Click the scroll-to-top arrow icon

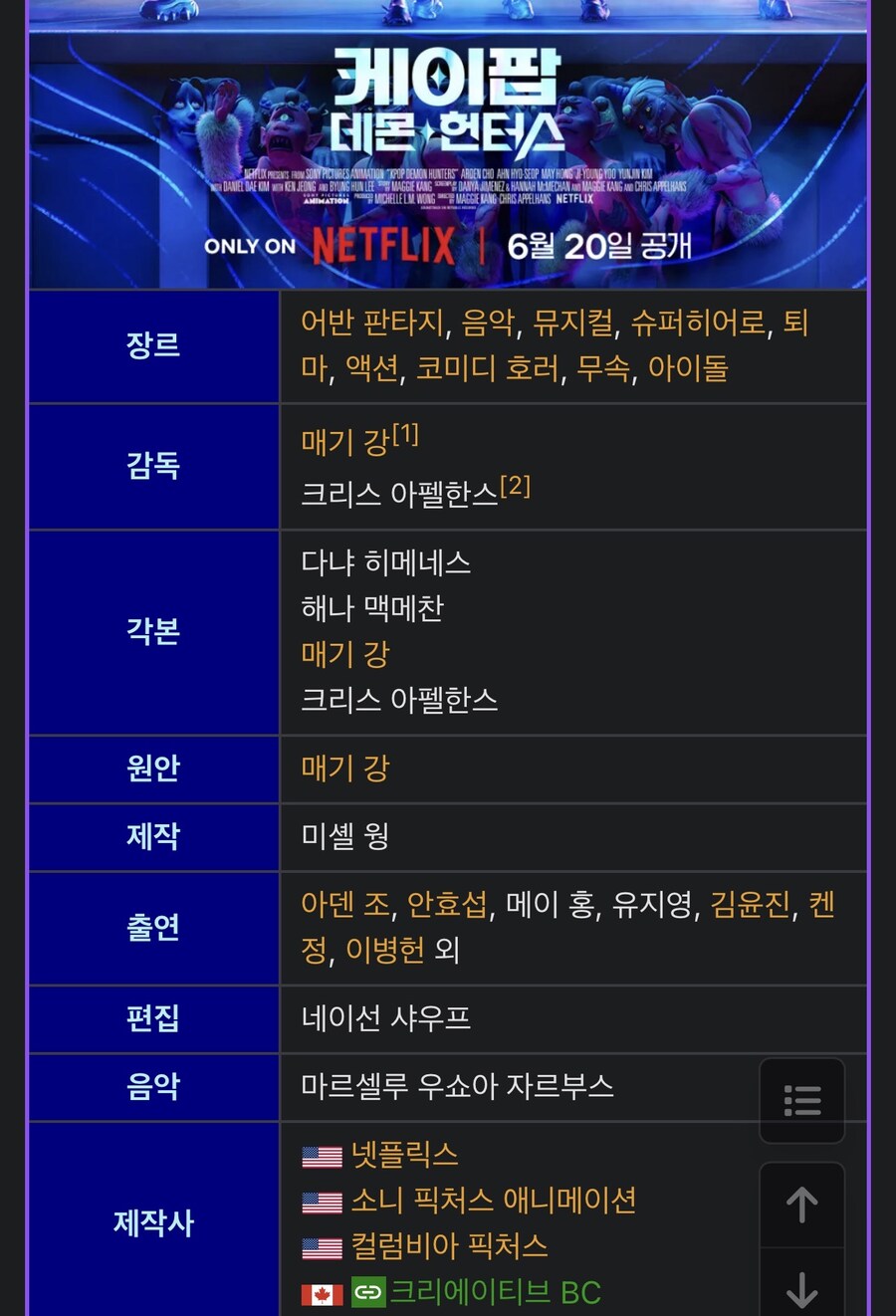[x=802, y=1206]
